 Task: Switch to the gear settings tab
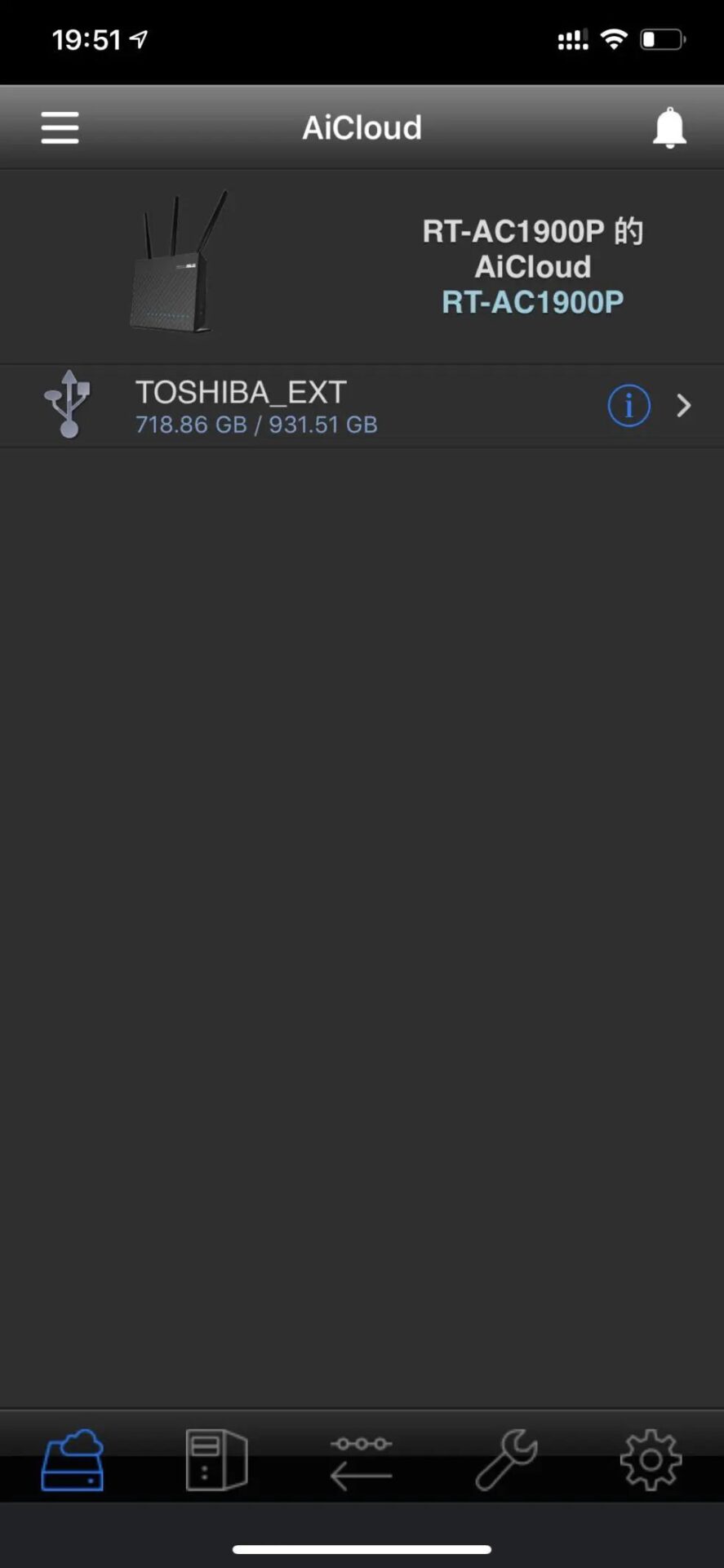pos(651,1459)
